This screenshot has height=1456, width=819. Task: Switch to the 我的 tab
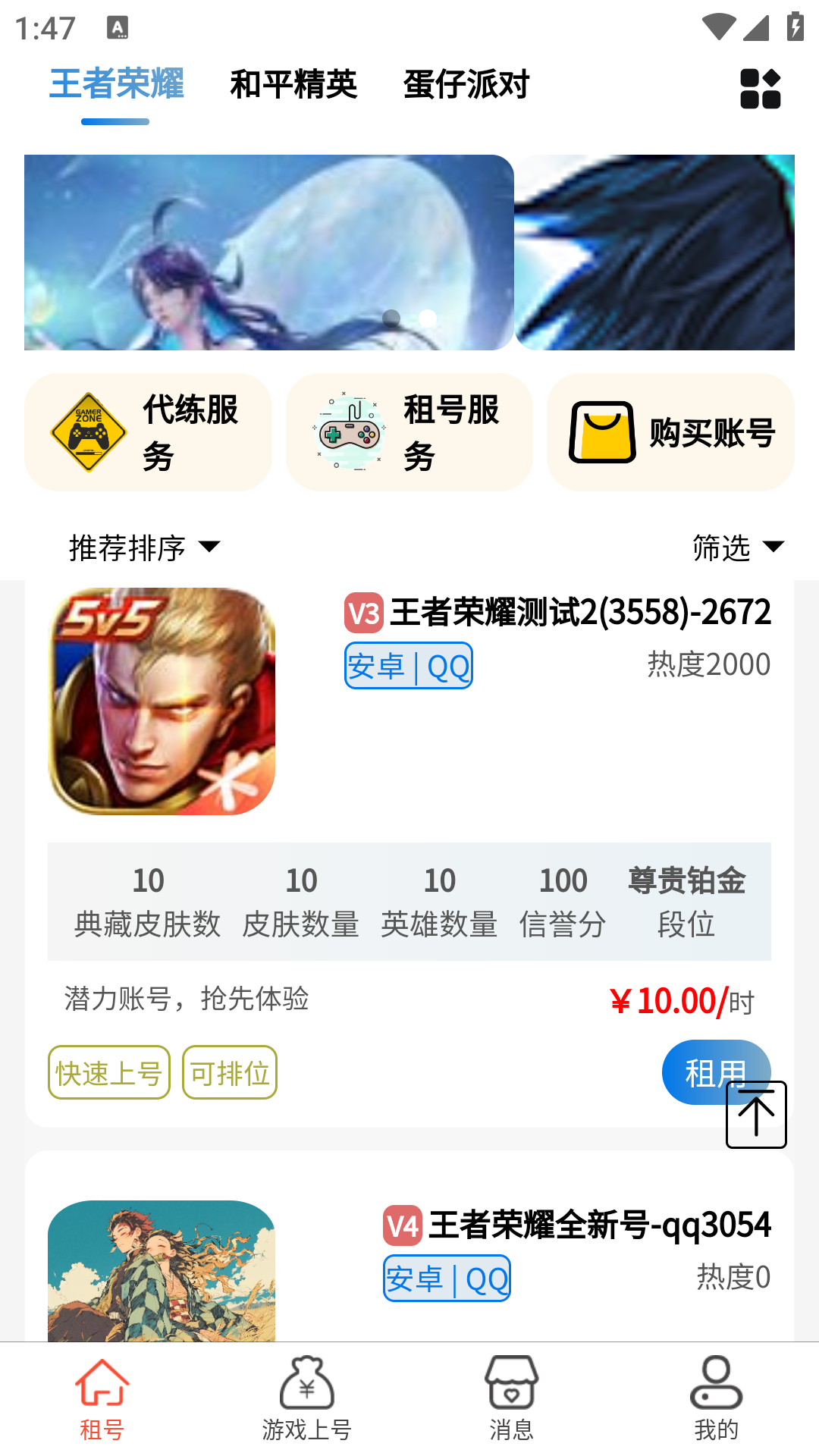point(717,1399)
